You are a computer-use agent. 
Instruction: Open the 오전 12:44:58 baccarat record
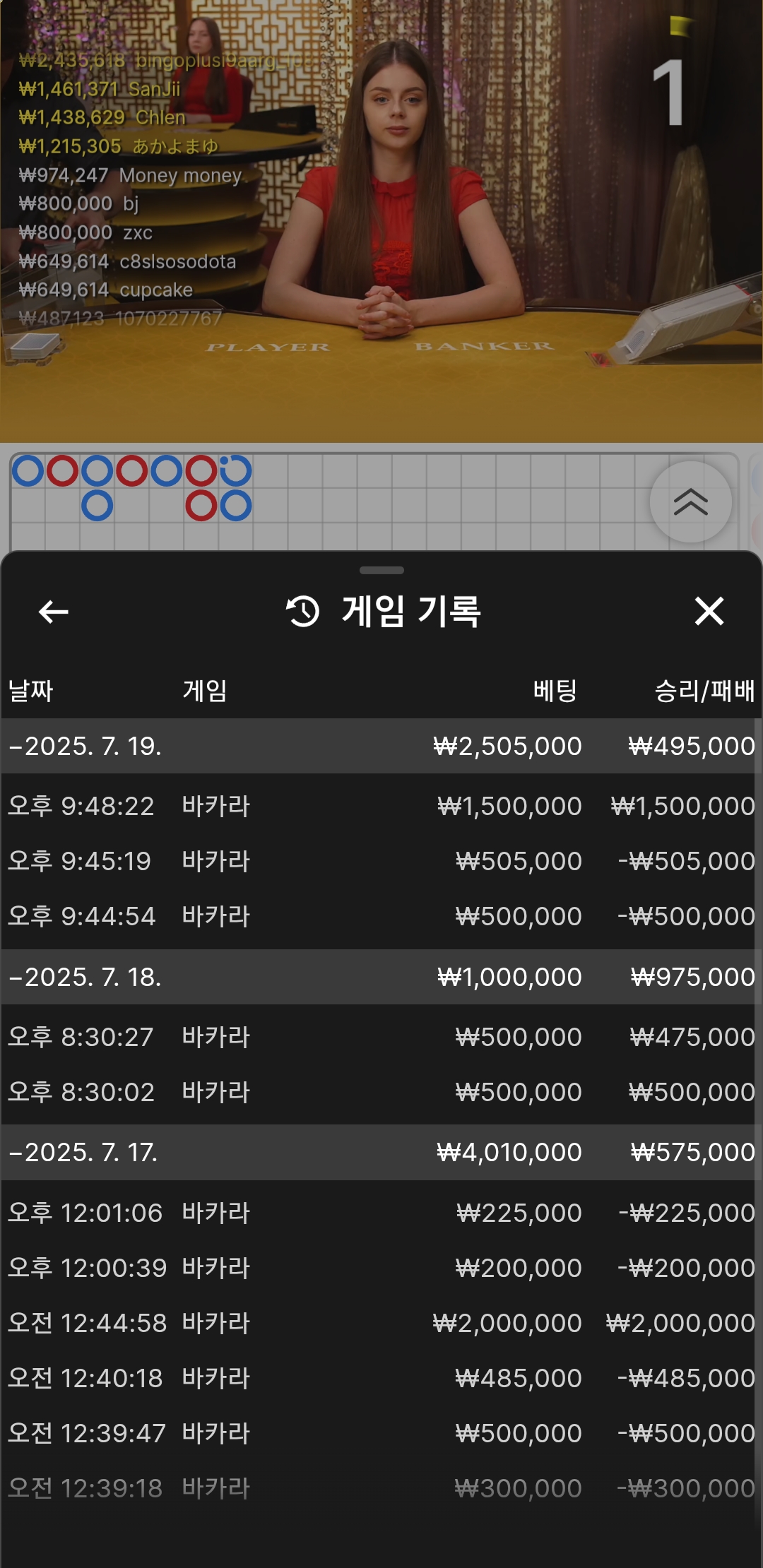click(380, 1324)
